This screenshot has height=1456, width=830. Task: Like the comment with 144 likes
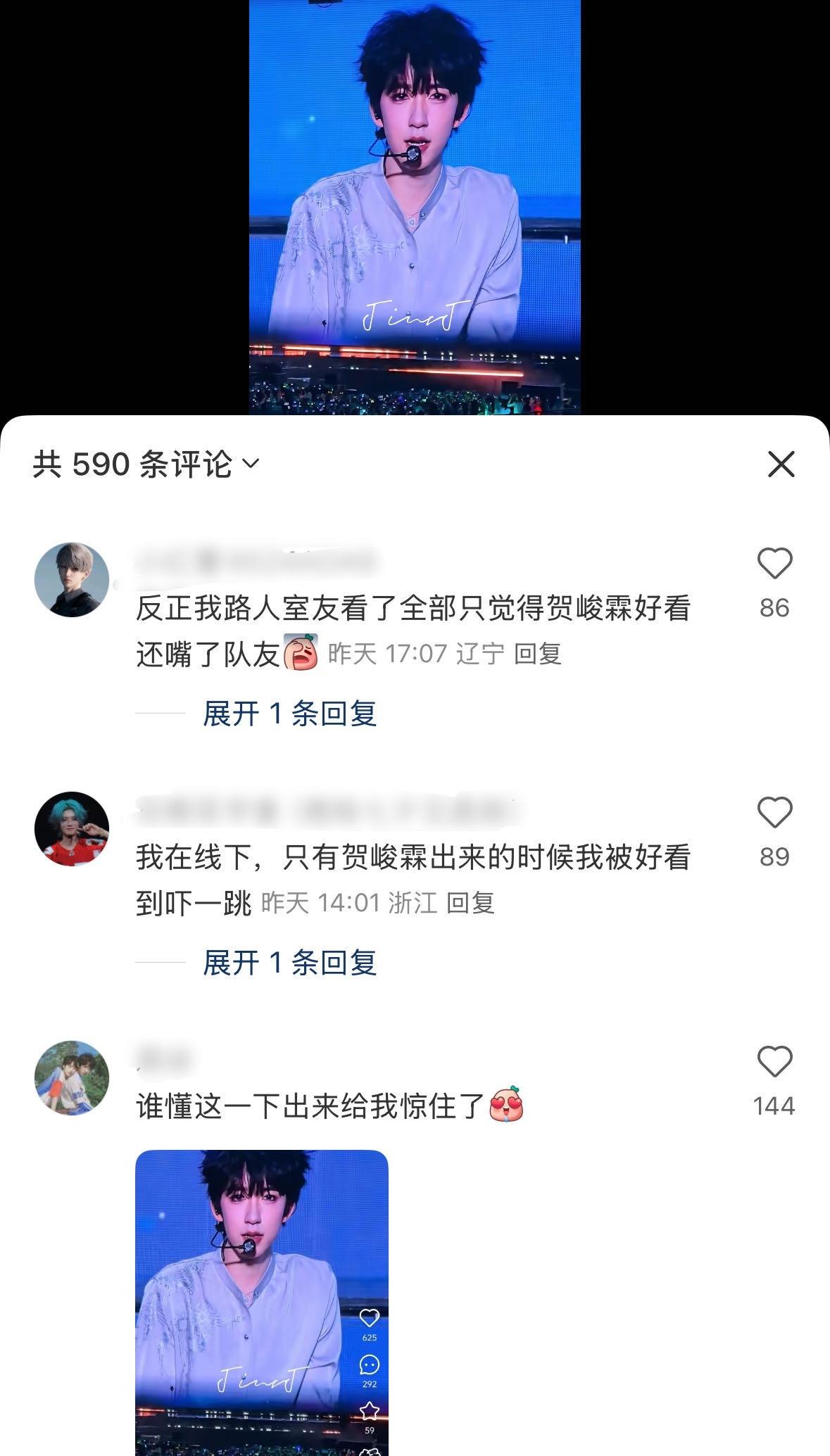[774, 1063]
